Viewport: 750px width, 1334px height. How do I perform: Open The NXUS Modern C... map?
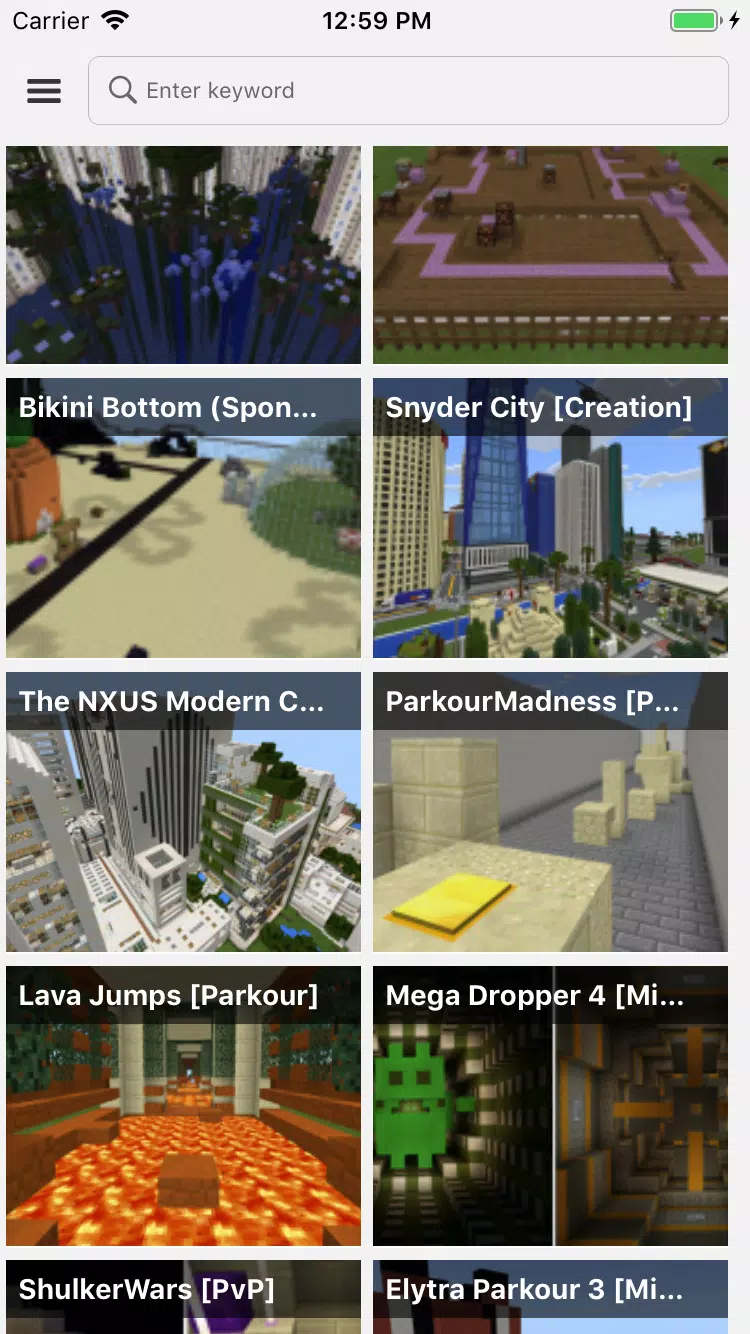[x=183, y=811]
